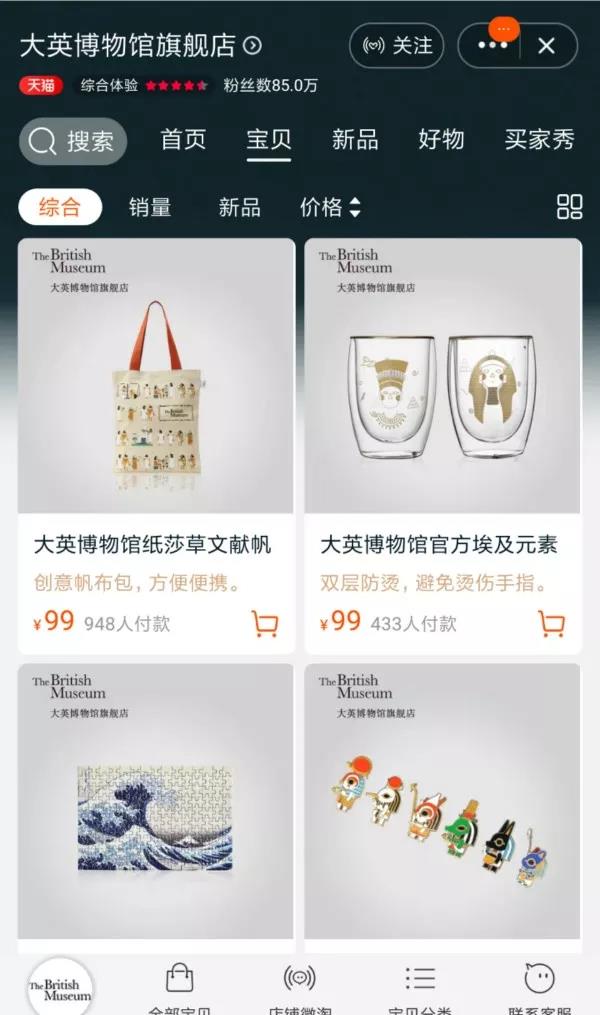Screen dimensions: 600x1015
Task: Open 大英博物馆旗舰店 store details arrow
Action: tap(253, 45)
